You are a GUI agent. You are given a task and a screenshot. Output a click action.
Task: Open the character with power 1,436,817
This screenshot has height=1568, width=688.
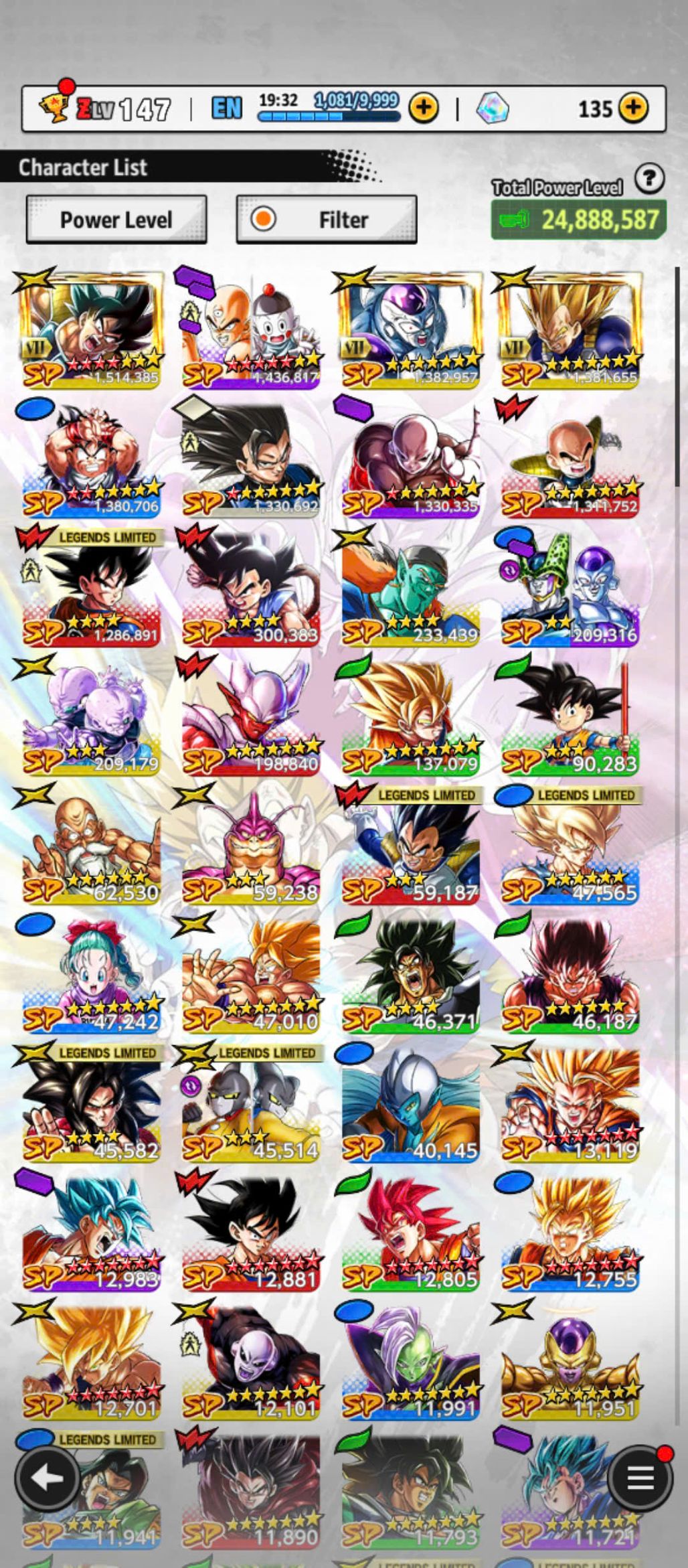[x=251, y=329]
